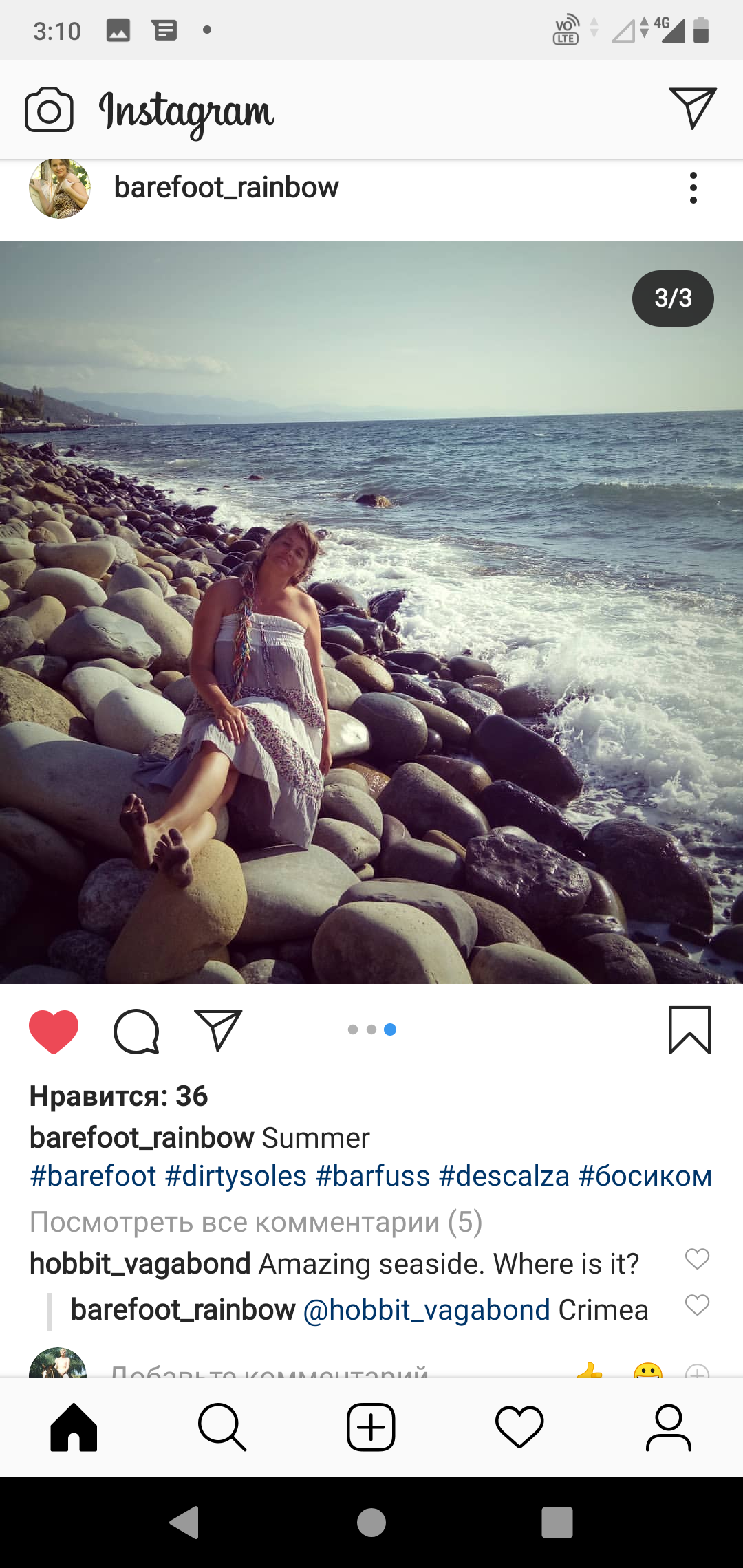
Task: Open the #barefoot hashtag
Action: 93,1176
